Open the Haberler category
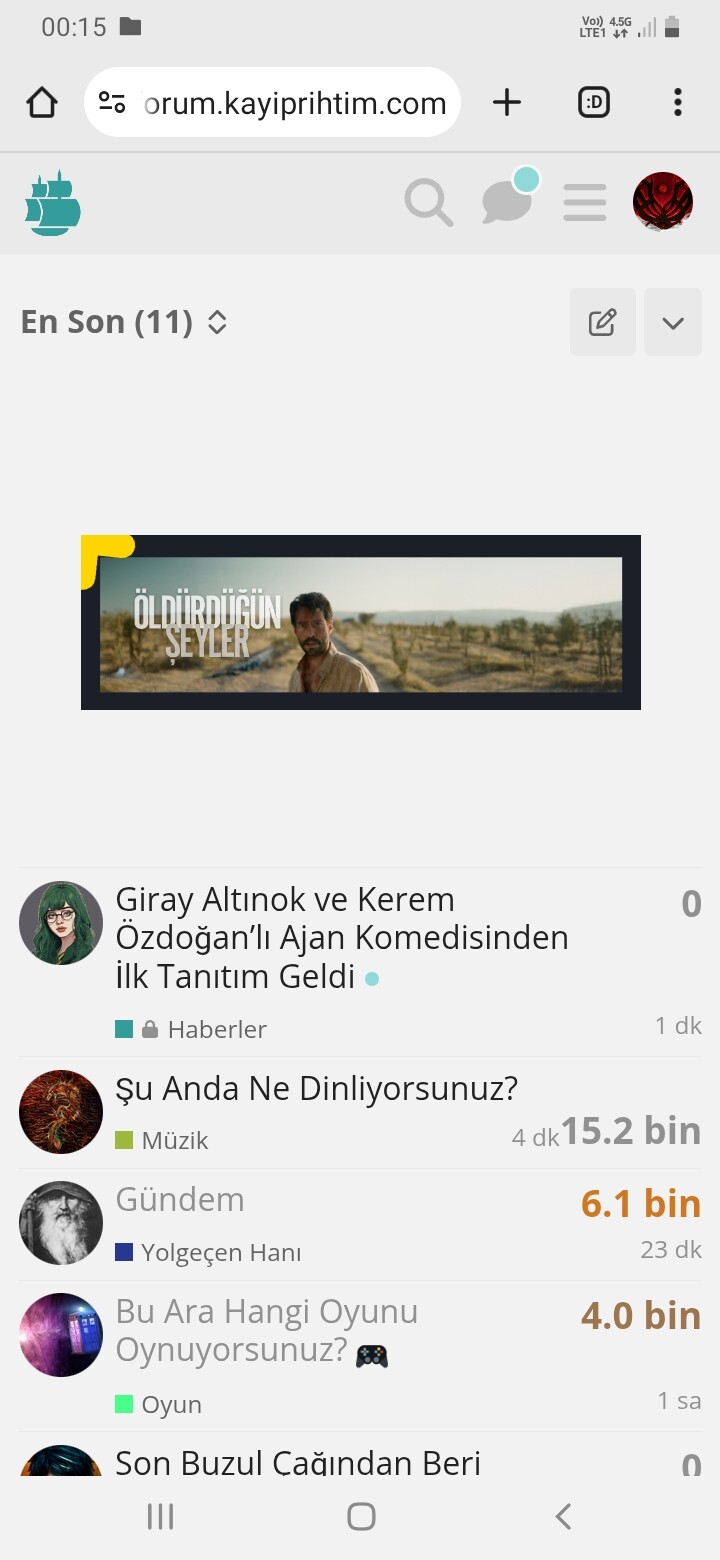720x1560 pixels. (216, 1029)
